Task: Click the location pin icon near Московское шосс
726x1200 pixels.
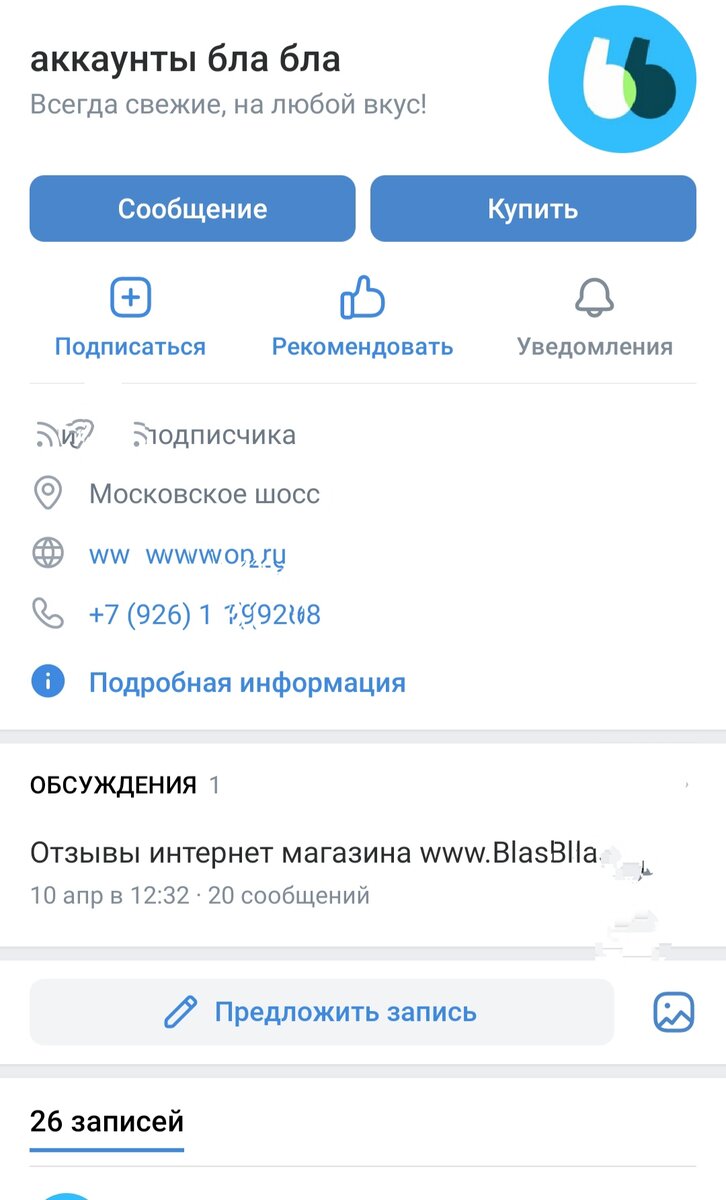Action: click(x=47, y=492)
